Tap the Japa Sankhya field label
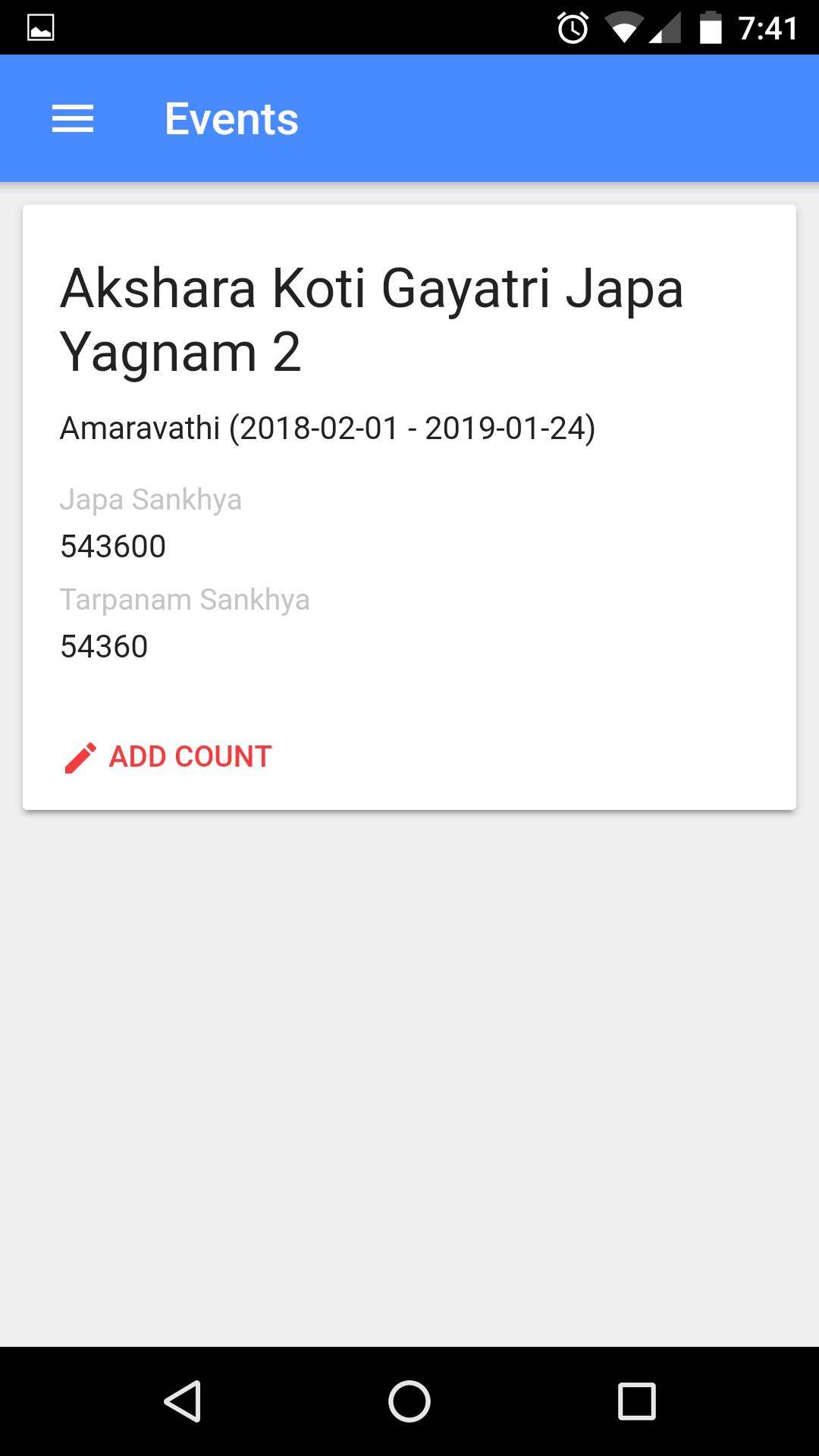819x1456 pixels. 151,499
